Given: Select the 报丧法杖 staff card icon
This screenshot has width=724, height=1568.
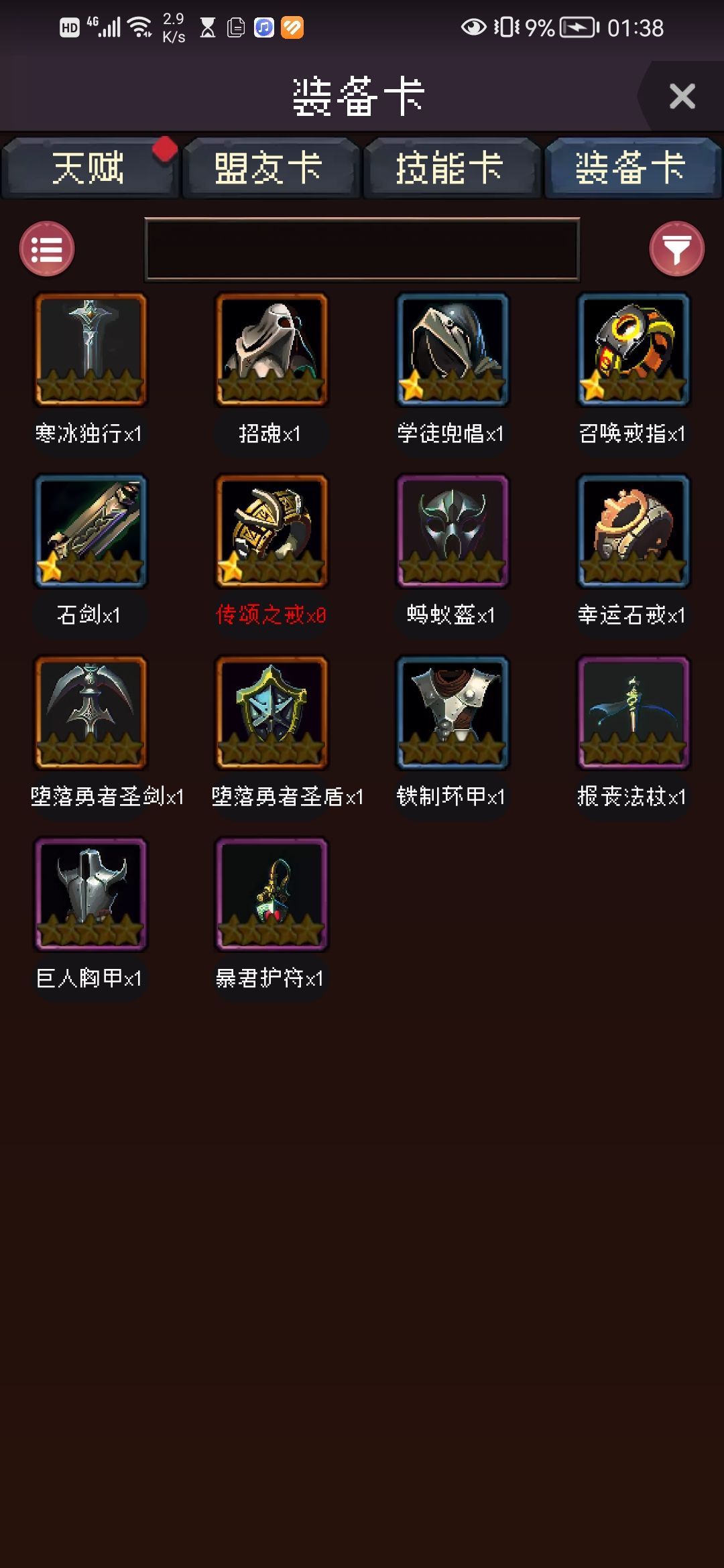Looking at the screenshot, I should [632, 714].
